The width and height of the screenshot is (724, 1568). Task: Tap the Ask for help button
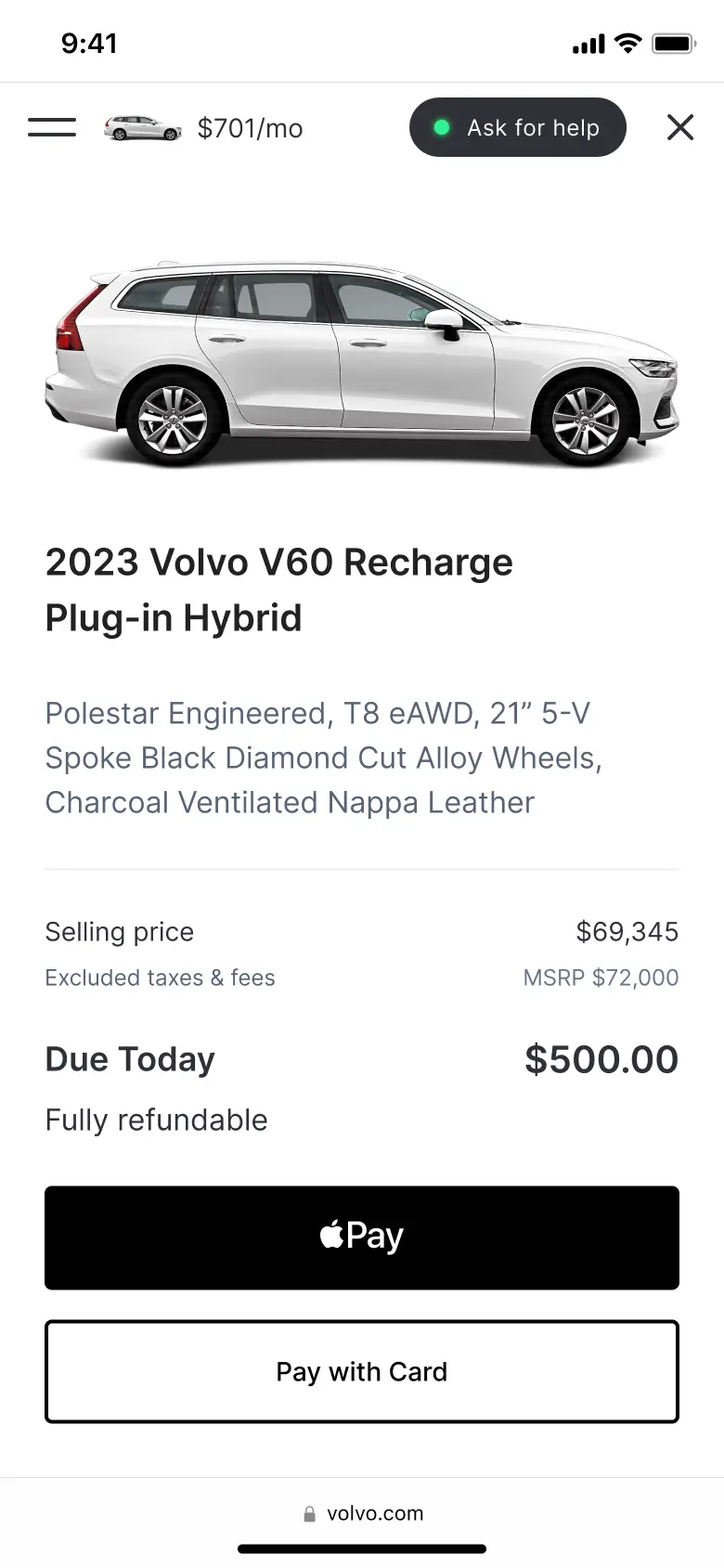518,127
